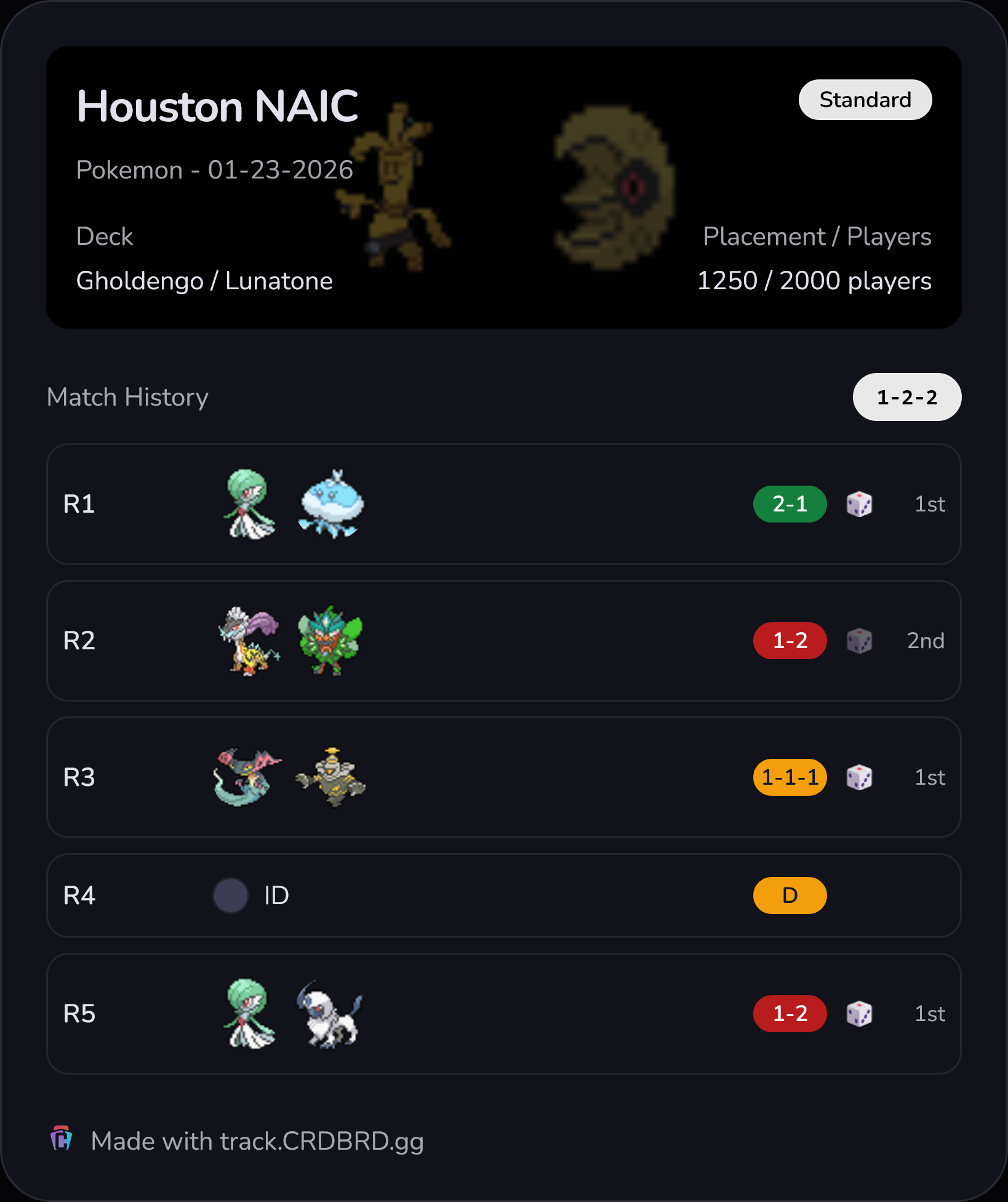Expand the Round 2 match details
Screen dimensions: 1008x1202
point(504,640)
